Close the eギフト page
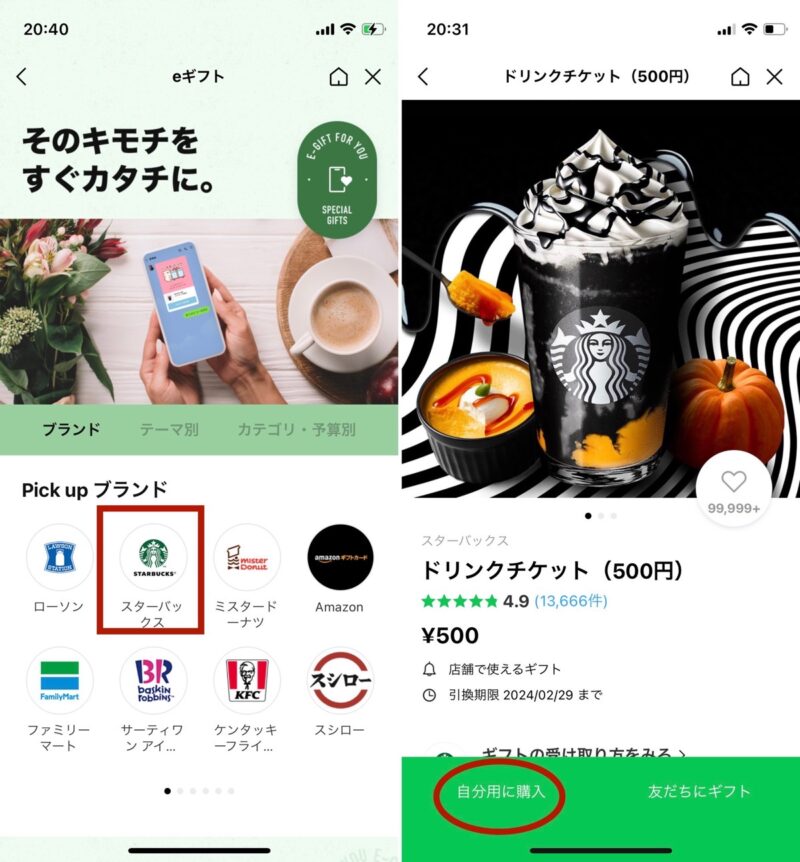The width and height of the screenshot is (800, 862). coord(373,77)
